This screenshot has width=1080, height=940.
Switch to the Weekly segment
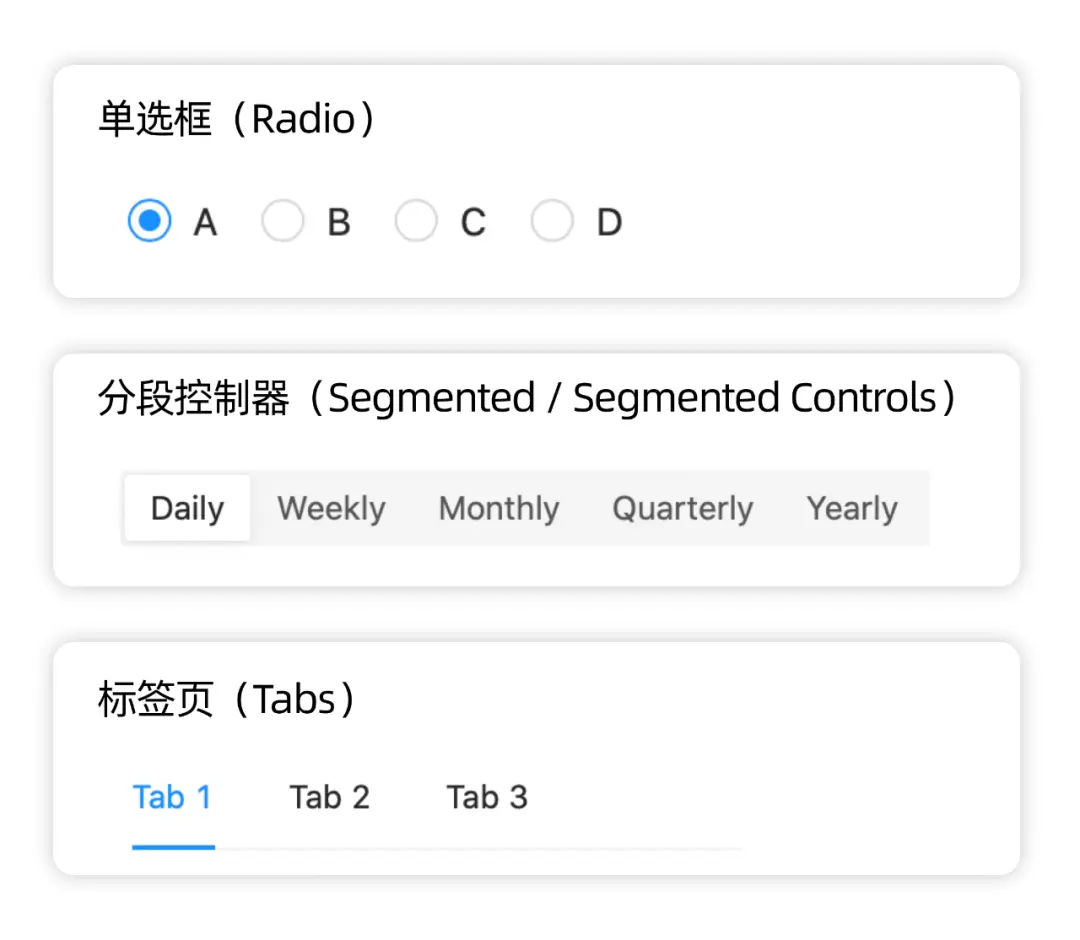click(331, 508)
